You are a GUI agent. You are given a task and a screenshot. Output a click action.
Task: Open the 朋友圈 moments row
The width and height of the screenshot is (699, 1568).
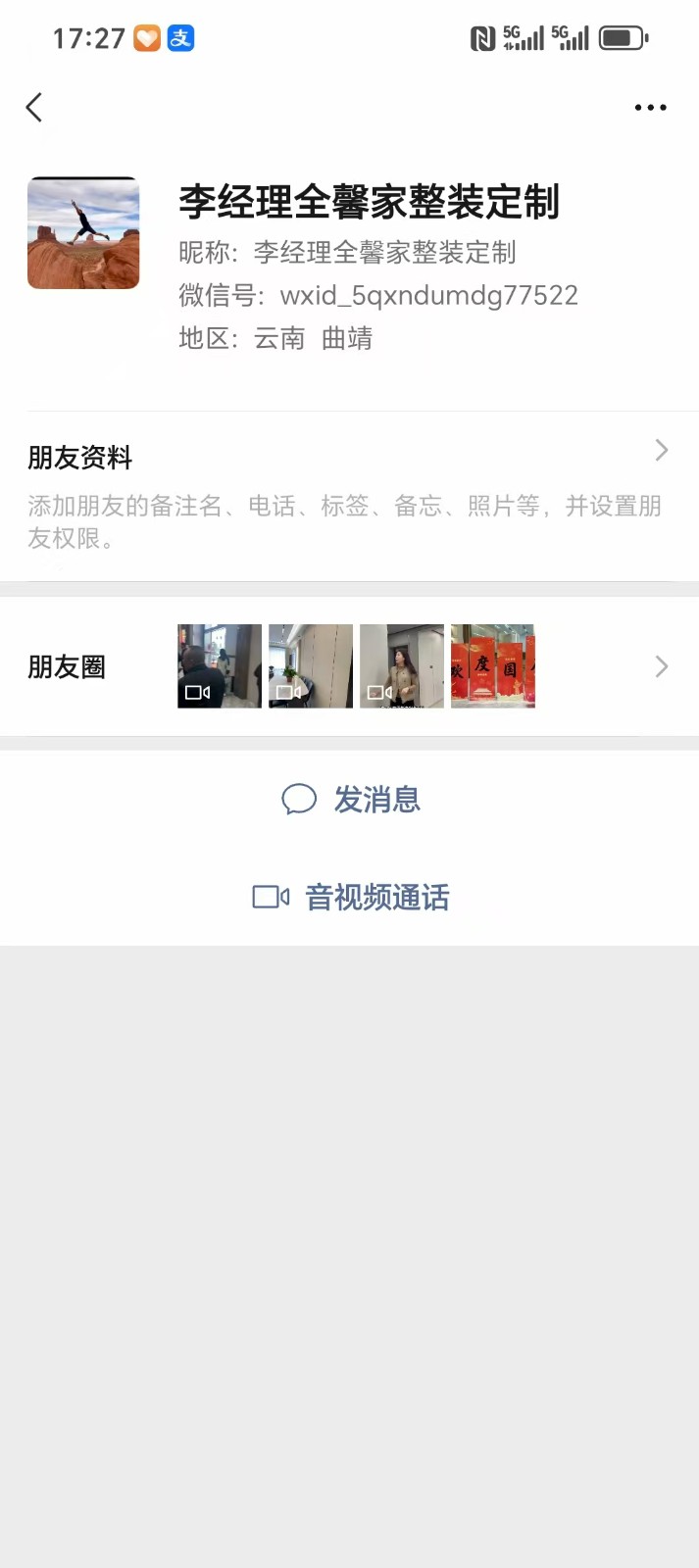pos(349,666)
